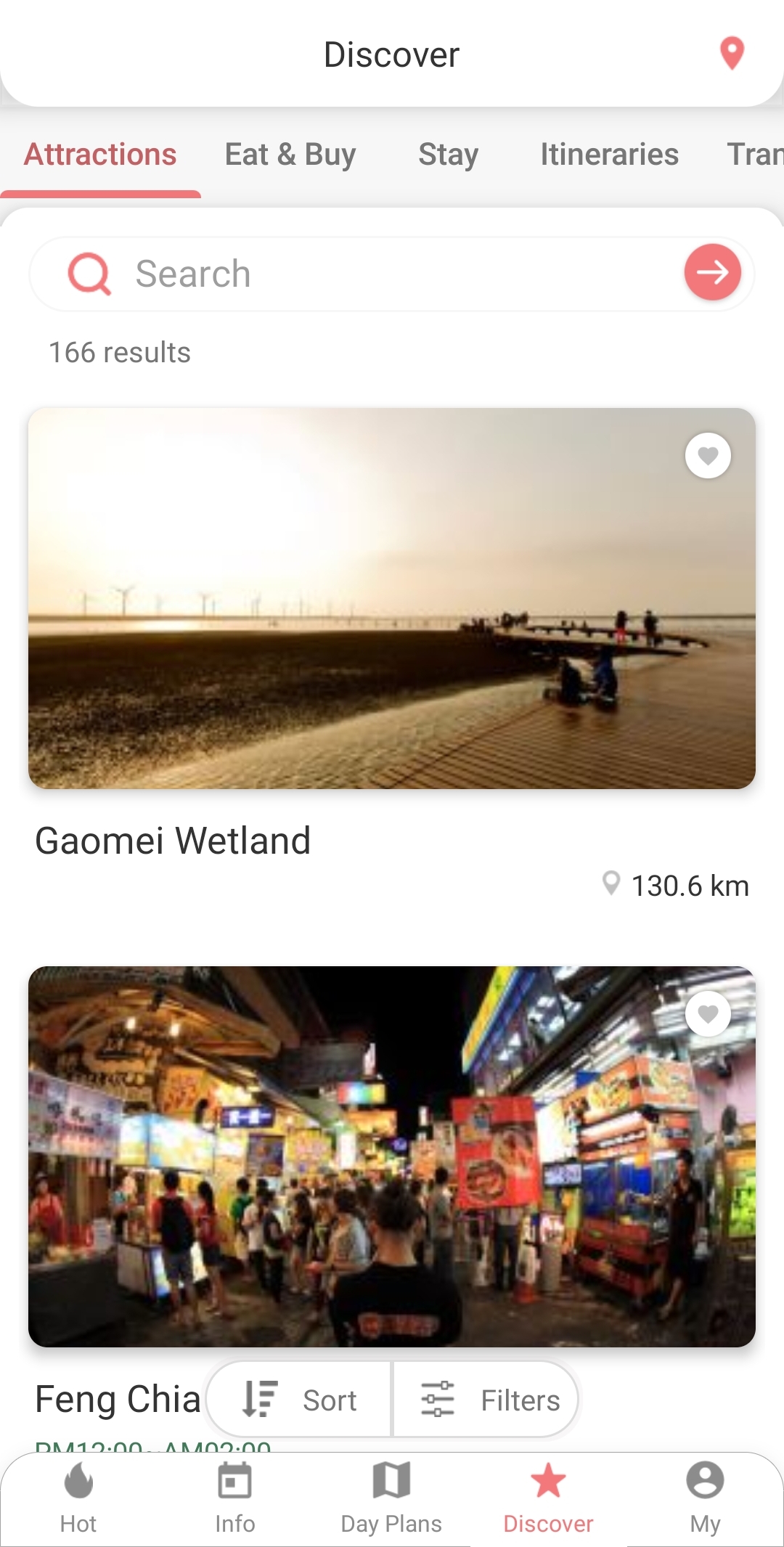Select the Attractions tab
784x1547 pixels.
100,155
